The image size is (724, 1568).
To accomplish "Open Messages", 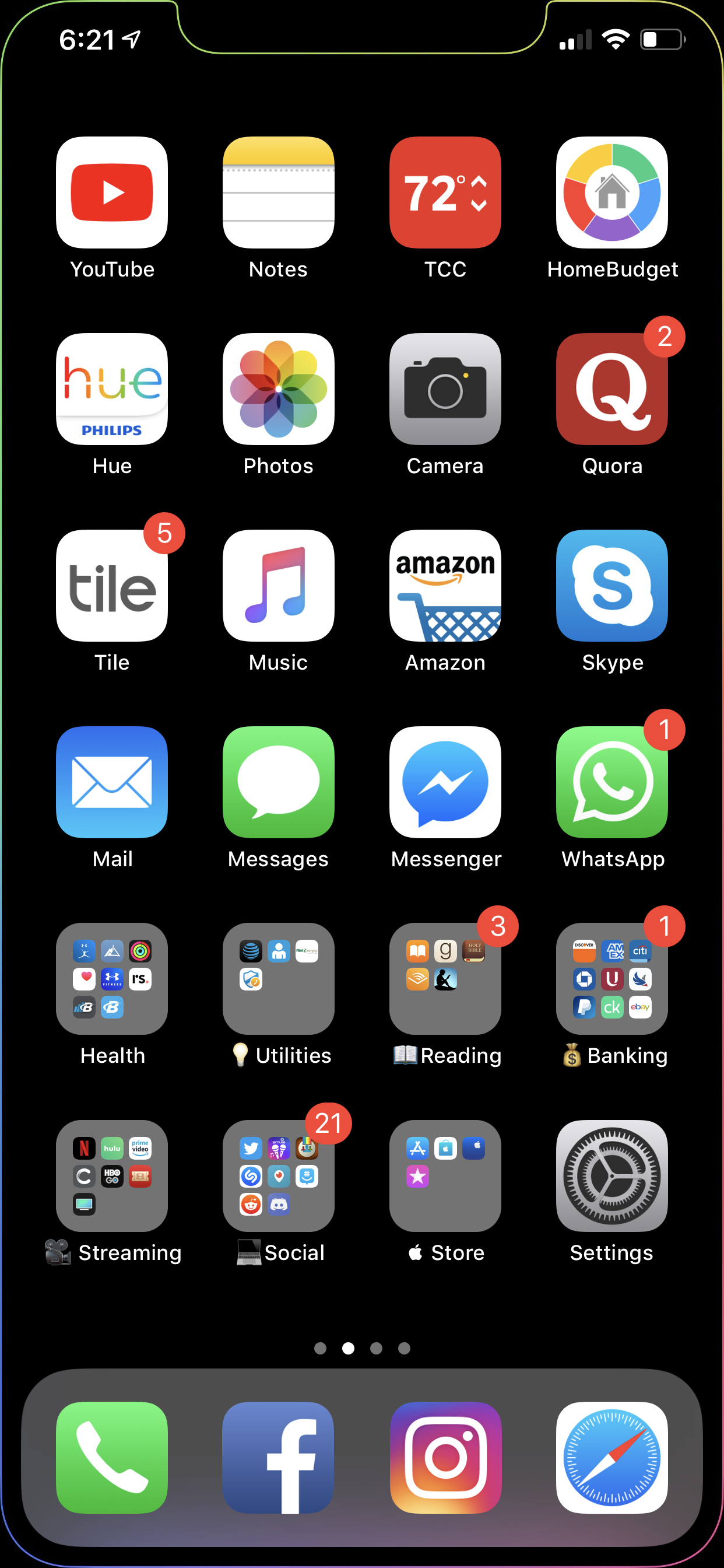I will point(279,782).
